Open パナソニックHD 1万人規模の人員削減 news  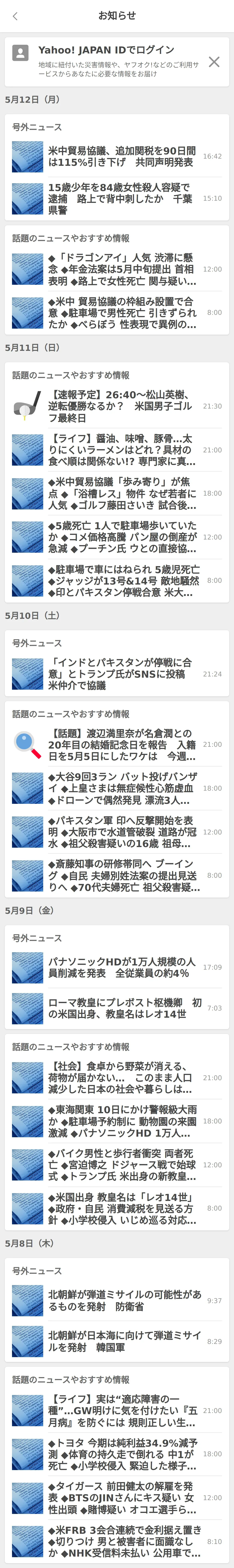[x=122, y=967]
